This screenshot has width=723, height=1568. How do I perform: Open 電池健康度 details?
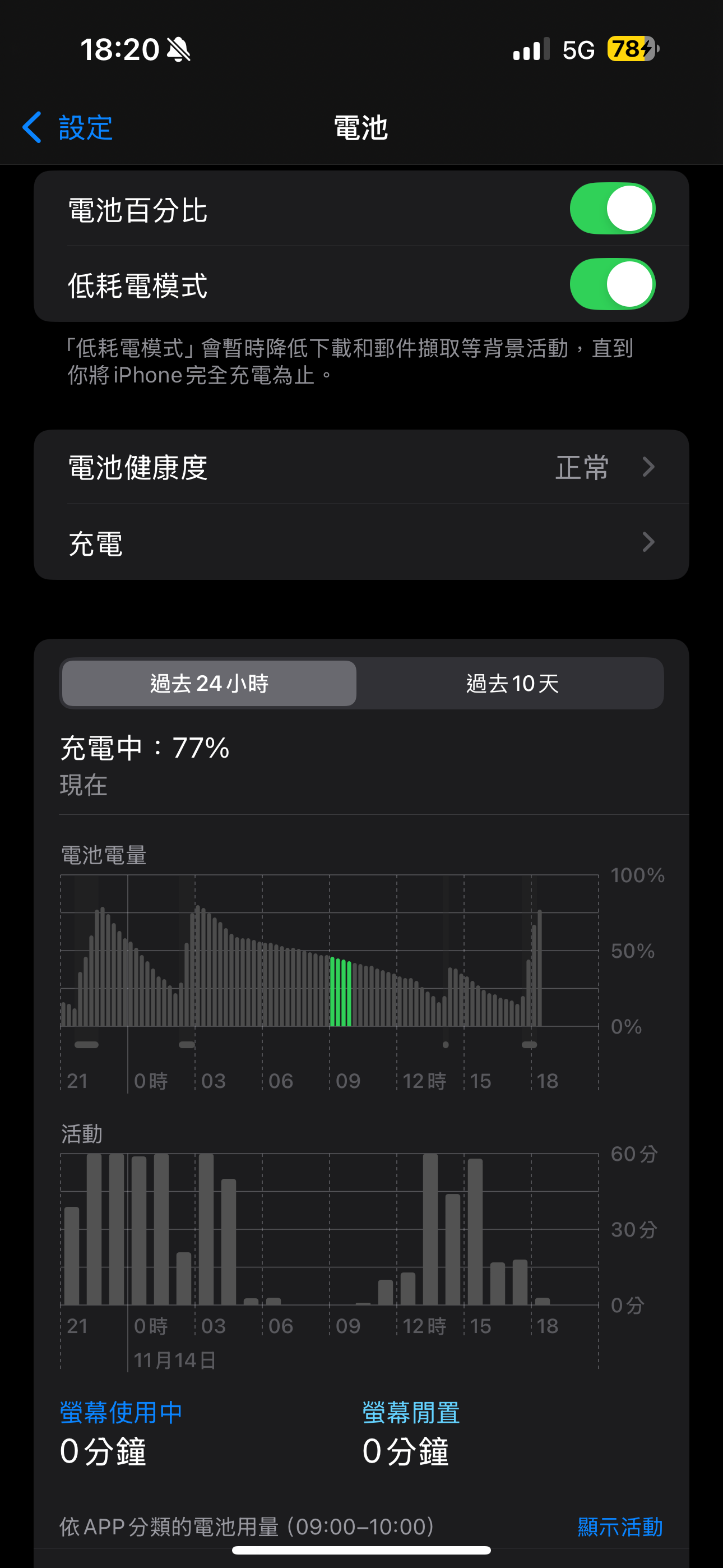pos(361,468)
